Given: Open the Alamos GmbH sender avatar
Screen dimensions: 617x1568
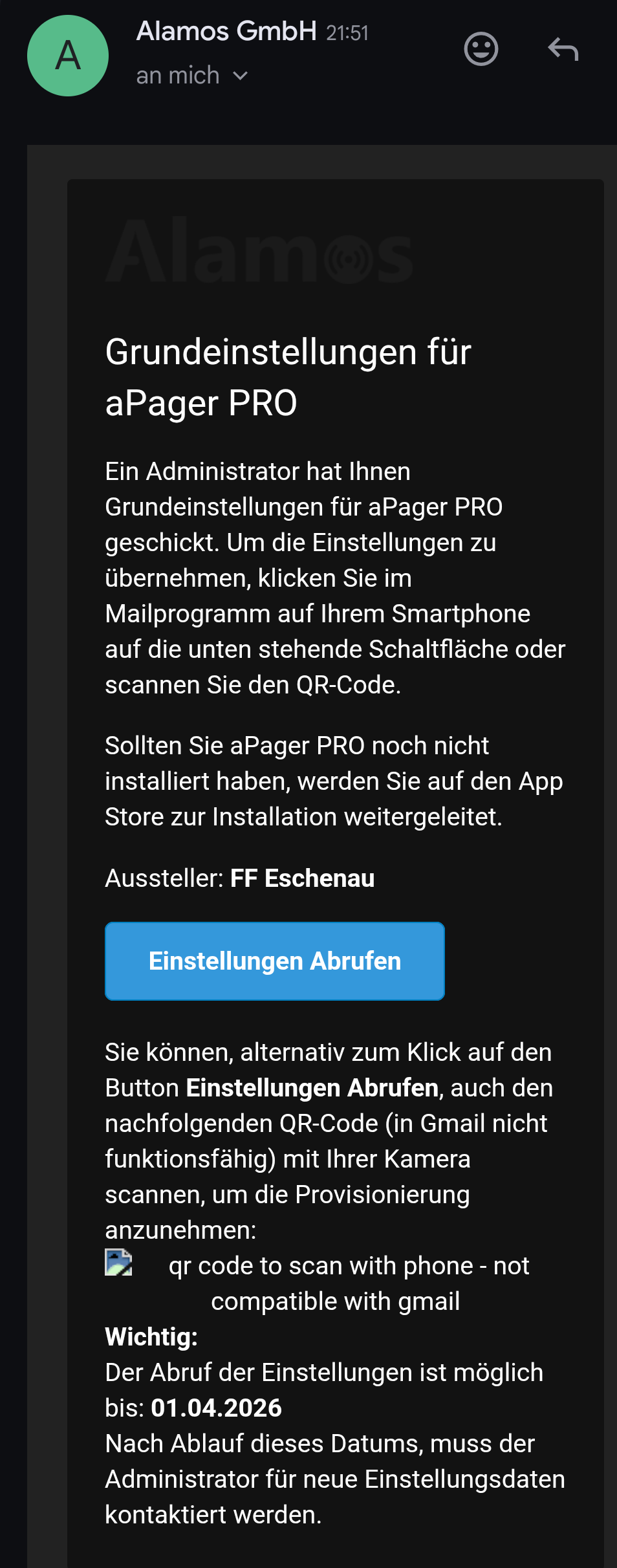Looking at the screenshot, I should click(68, 56).
